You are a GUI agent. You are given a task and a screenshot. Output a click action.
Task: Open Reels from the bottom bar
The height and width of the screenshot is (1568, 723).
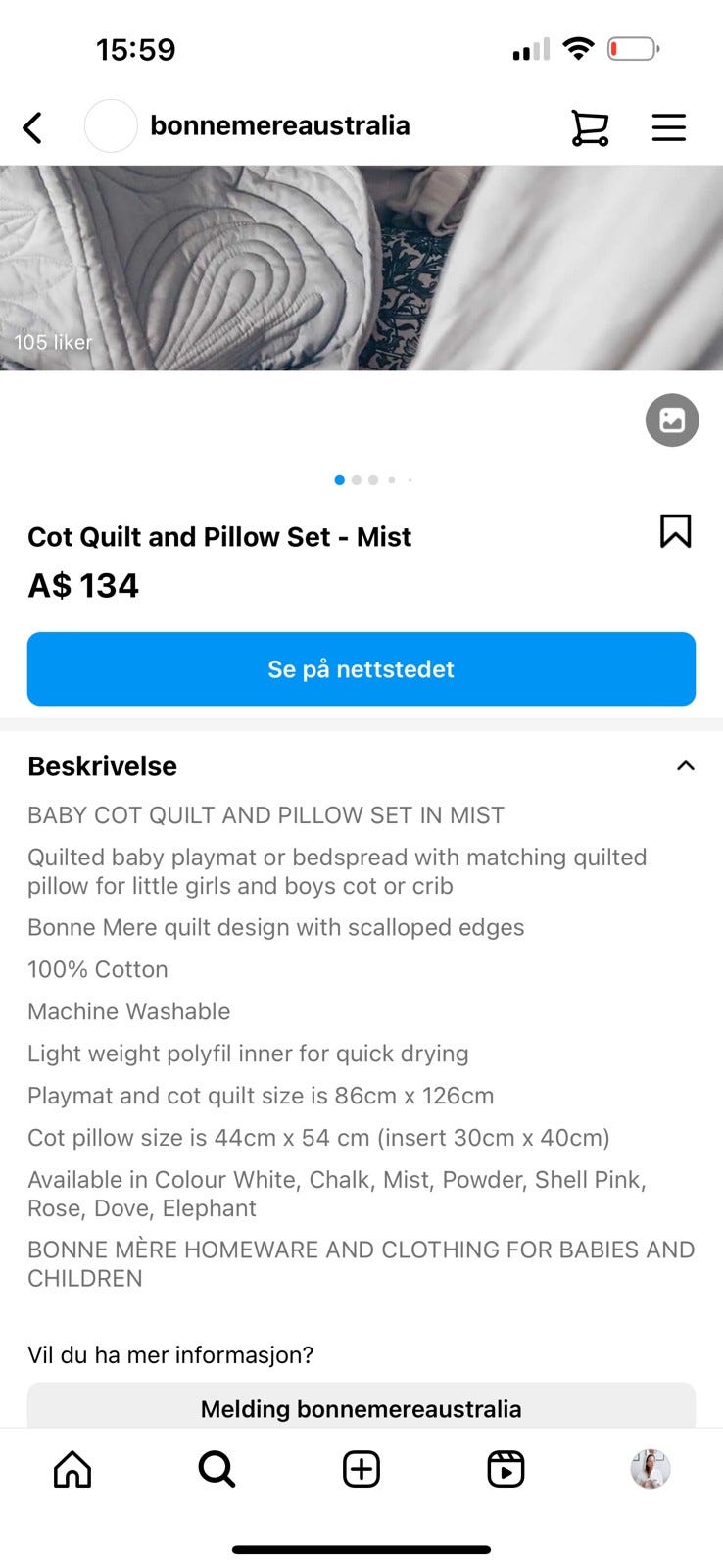tap(506, 1469)
